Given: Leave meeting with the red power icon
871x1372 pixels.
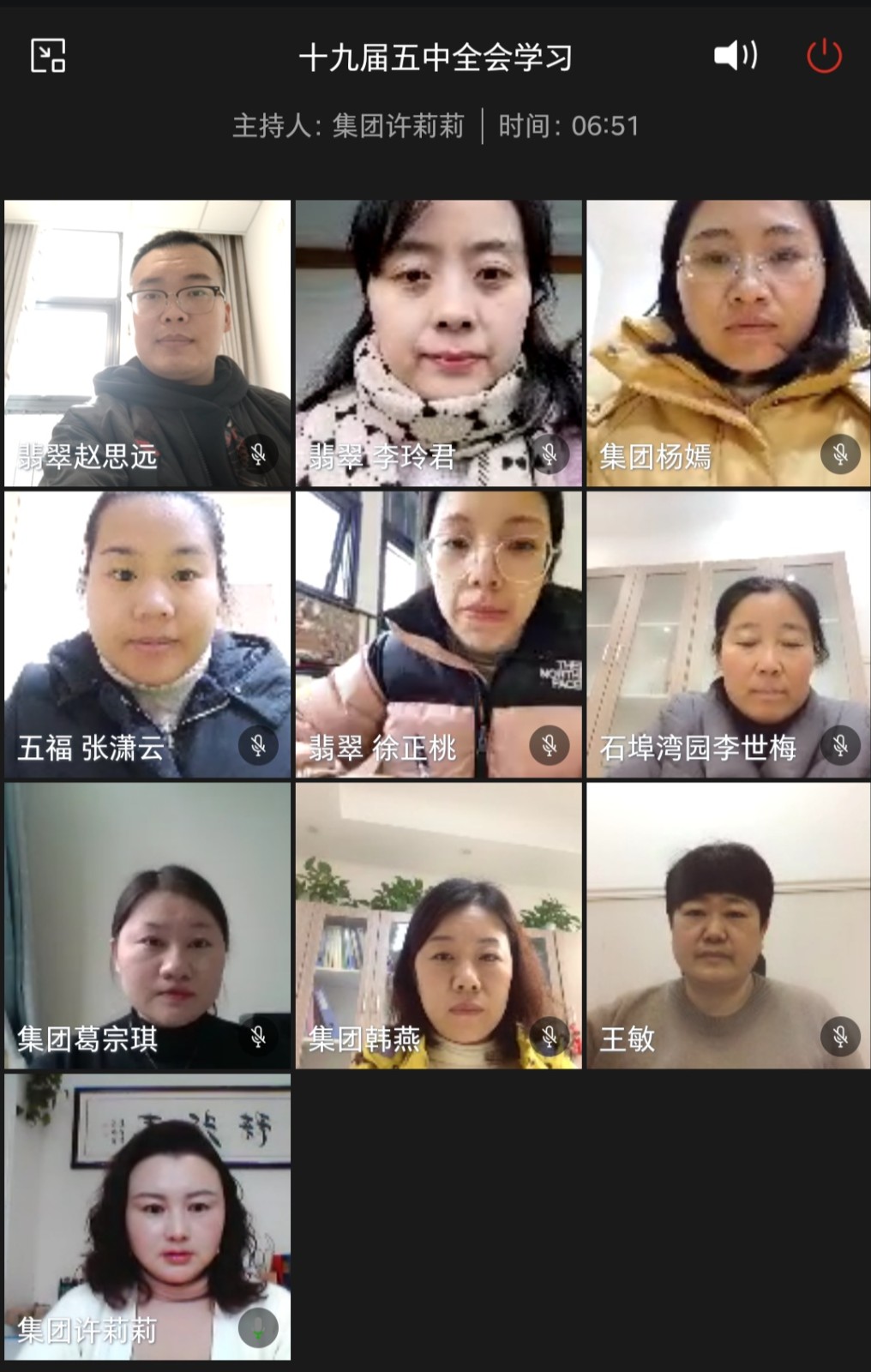Looking at the screenshot, I should (824, 57).
